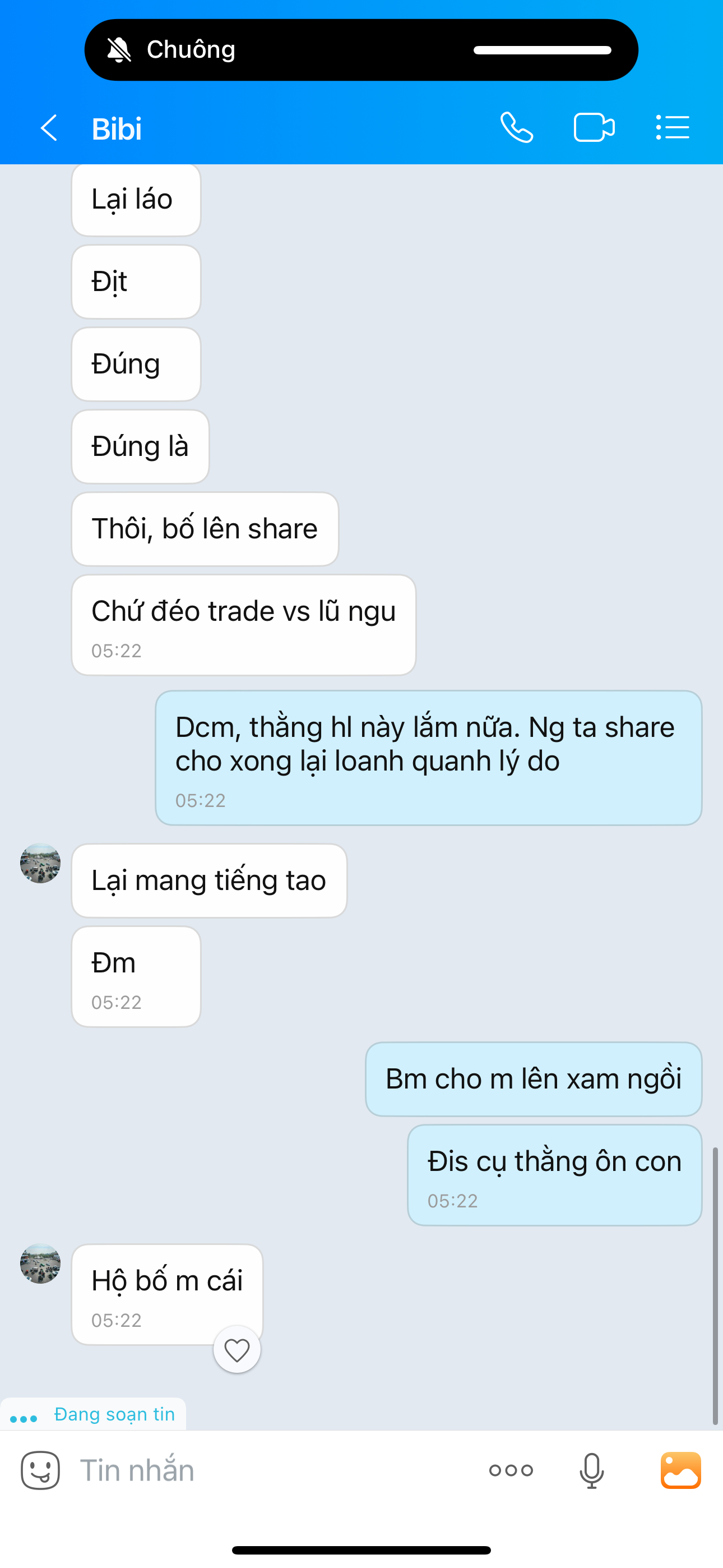Go back from the Bibi chat
The width and height of the screenshot is (723, 1568).
(x=49, y=128)
